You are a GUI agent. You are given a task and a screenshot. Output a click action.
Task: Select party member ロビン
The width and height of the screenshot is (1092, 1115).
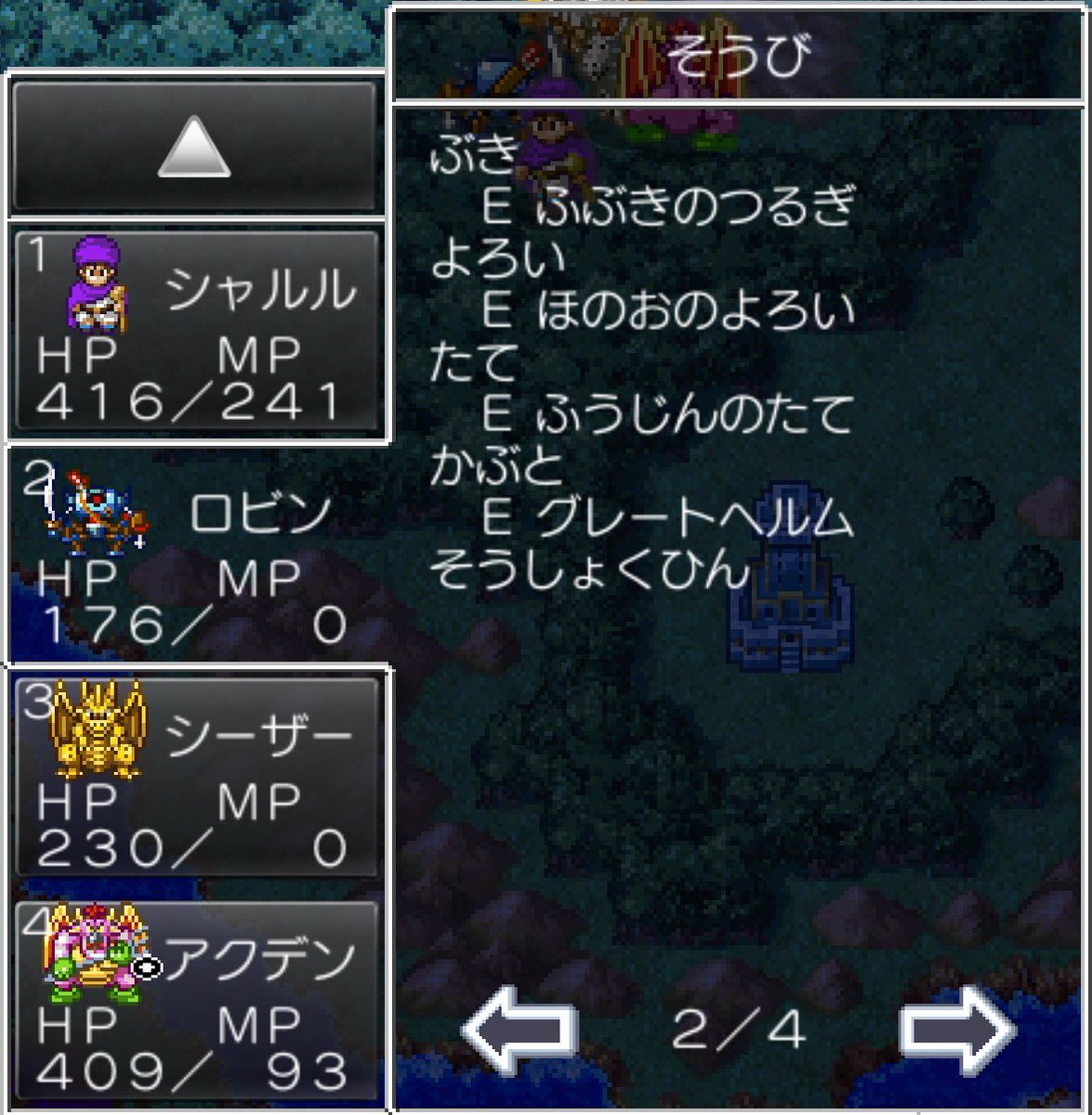[196, 555]
